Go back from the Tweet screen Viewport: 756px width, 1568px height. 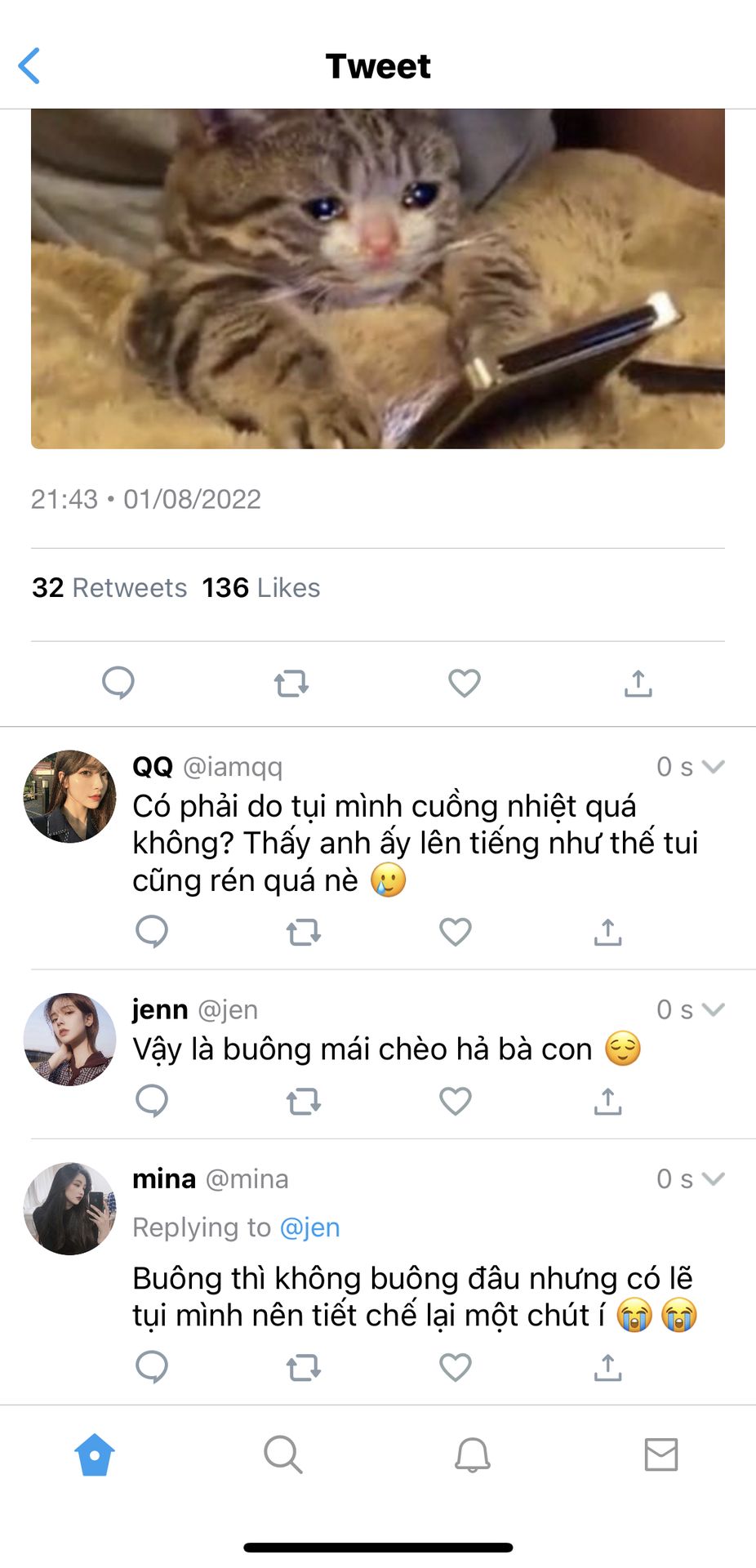29,66
